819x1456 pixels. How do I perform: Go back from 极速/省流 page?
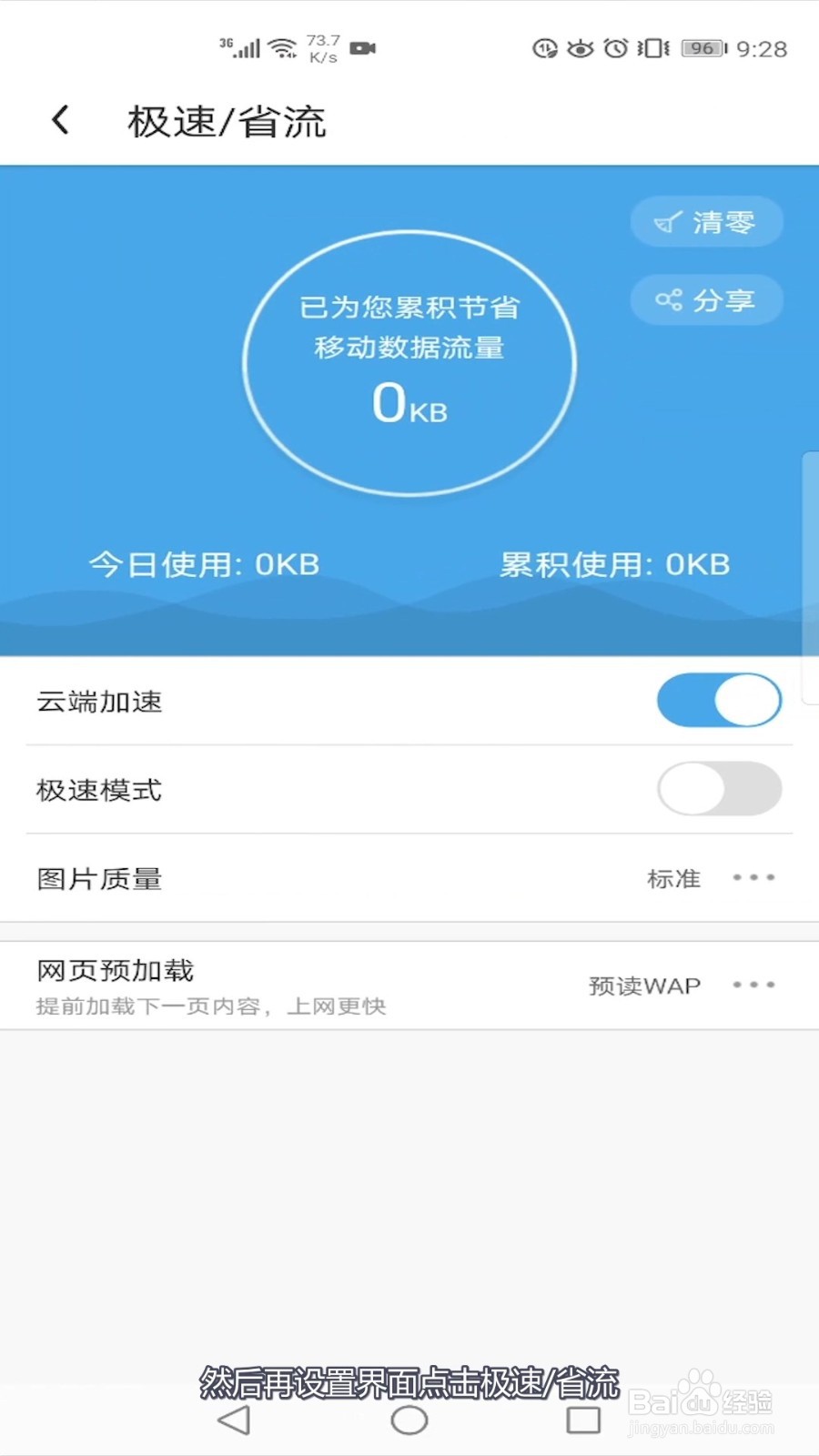(x=61, y=120)
